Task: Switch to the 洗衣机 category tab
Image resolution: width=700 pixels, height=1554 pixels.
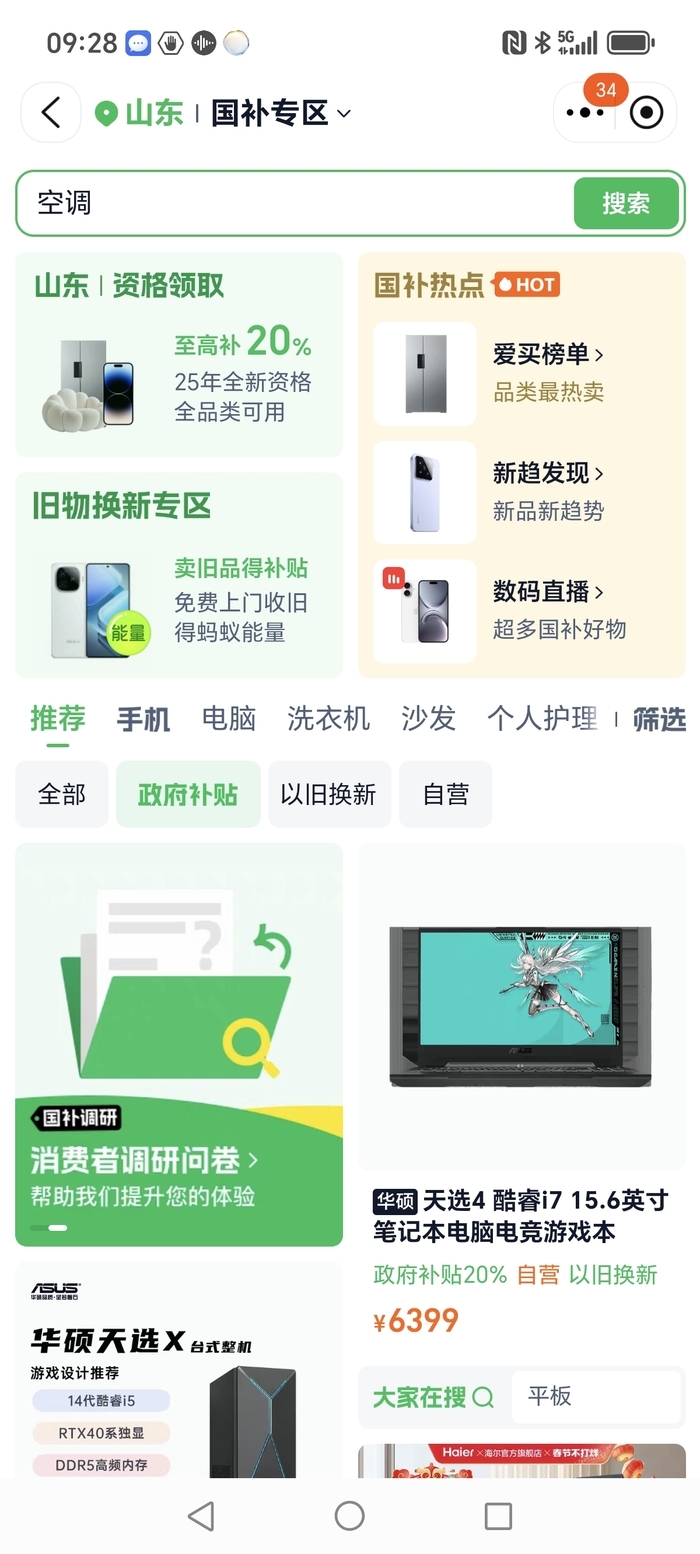Action: (x=328, y=719)
